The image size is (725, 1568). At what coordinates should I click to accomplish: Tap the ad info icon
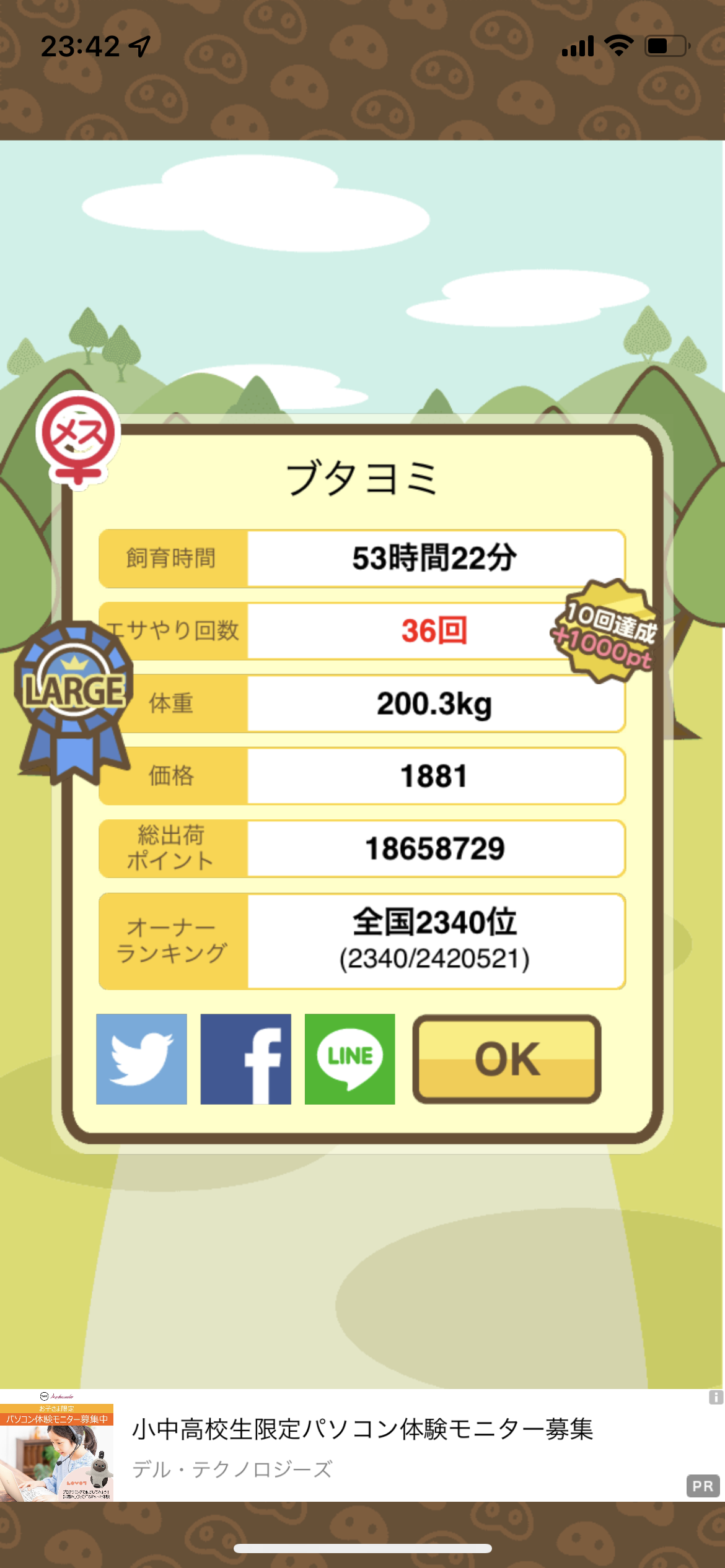tap(716, 1397)
